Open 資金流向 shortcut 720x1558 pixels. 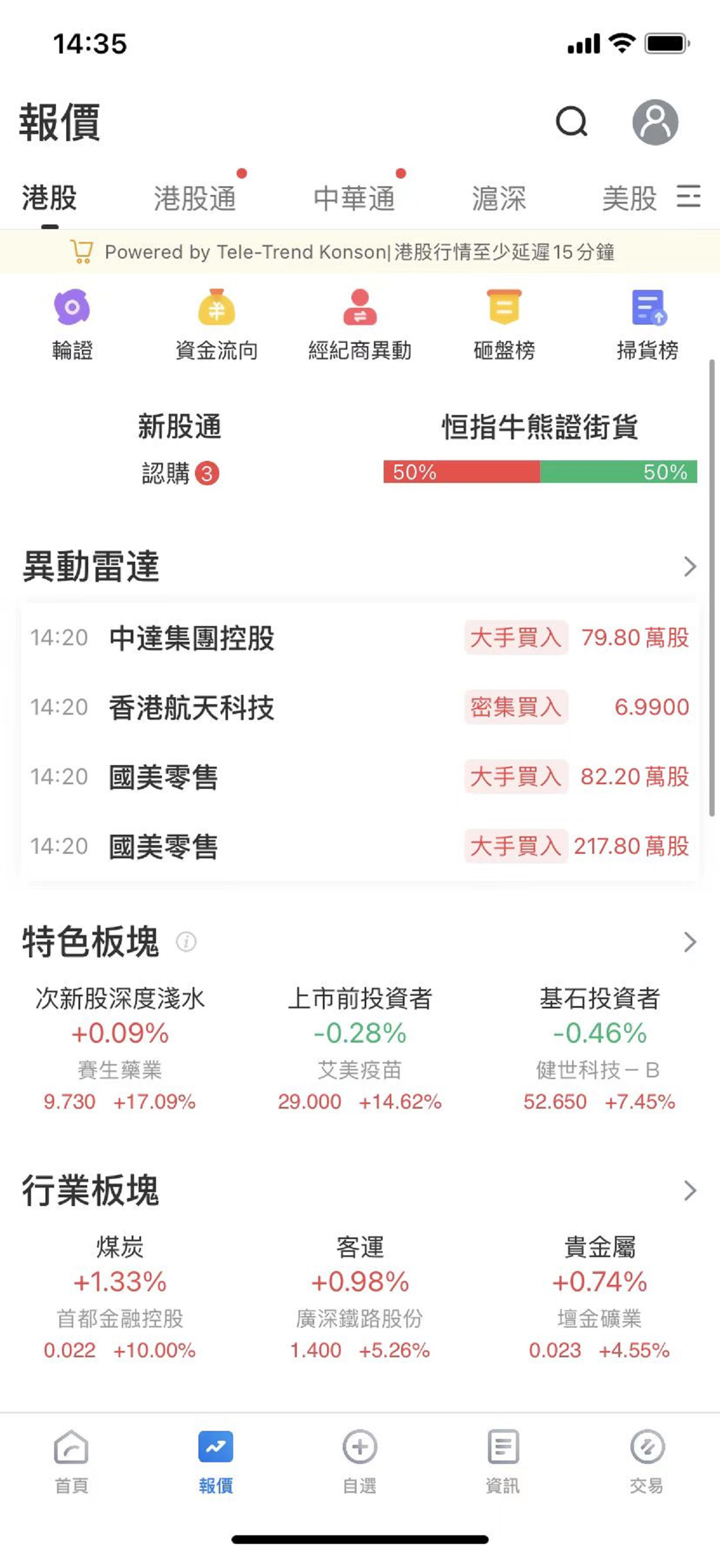pyautogui.click(x=216, y=325)
